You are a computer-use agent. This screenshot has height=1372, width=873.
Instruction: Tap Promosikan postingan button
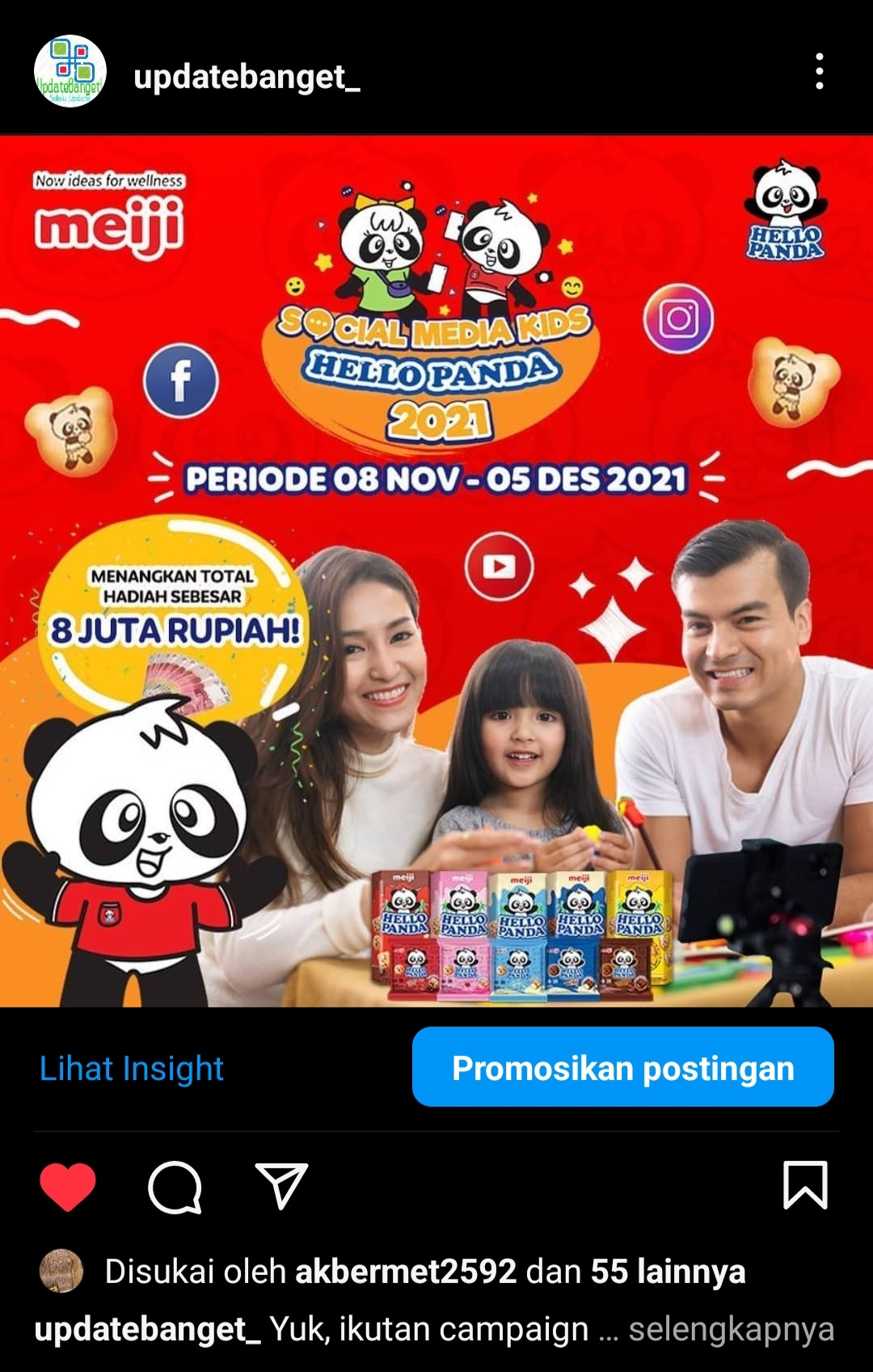pyautogui.click(x=622, y=1067)
